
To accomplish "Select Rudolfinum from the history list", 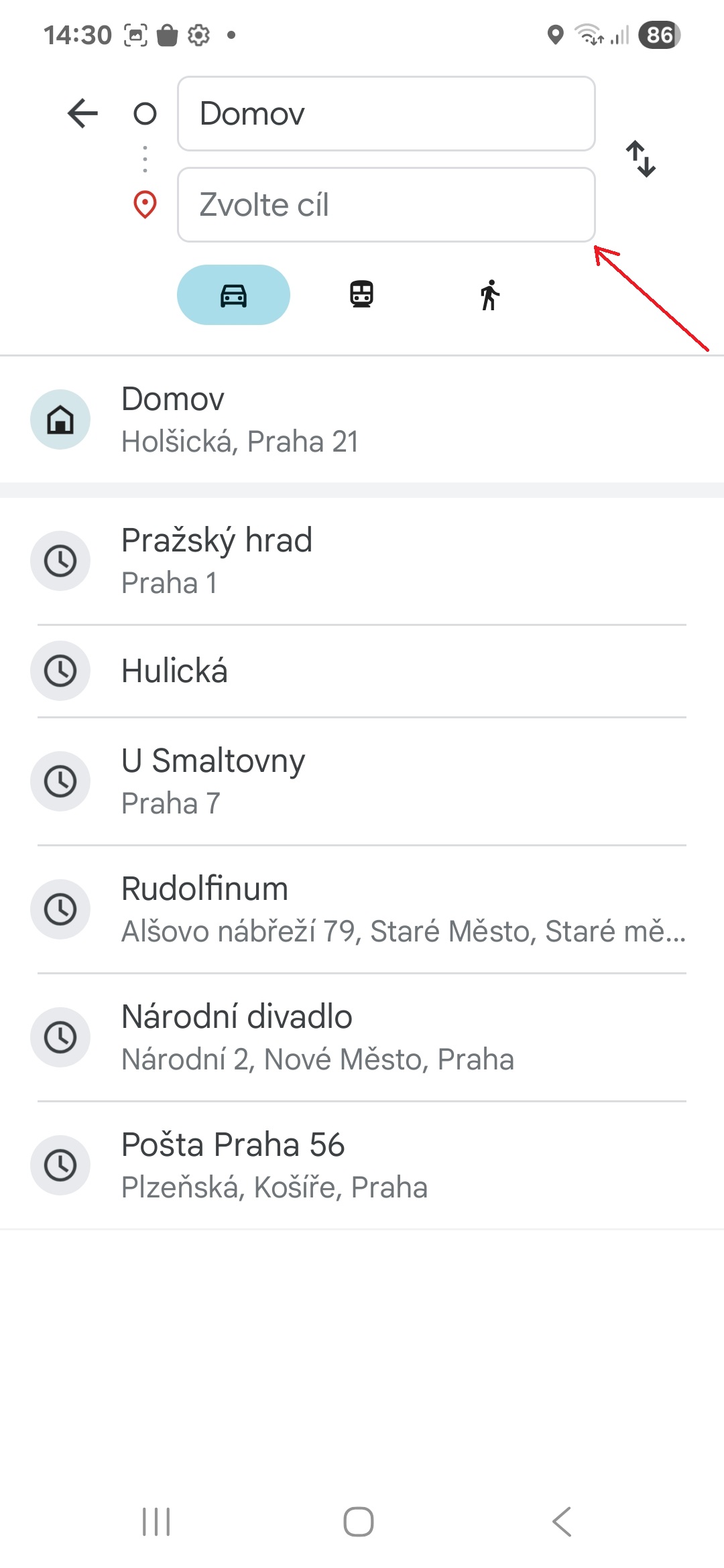I will click(362, 909).
